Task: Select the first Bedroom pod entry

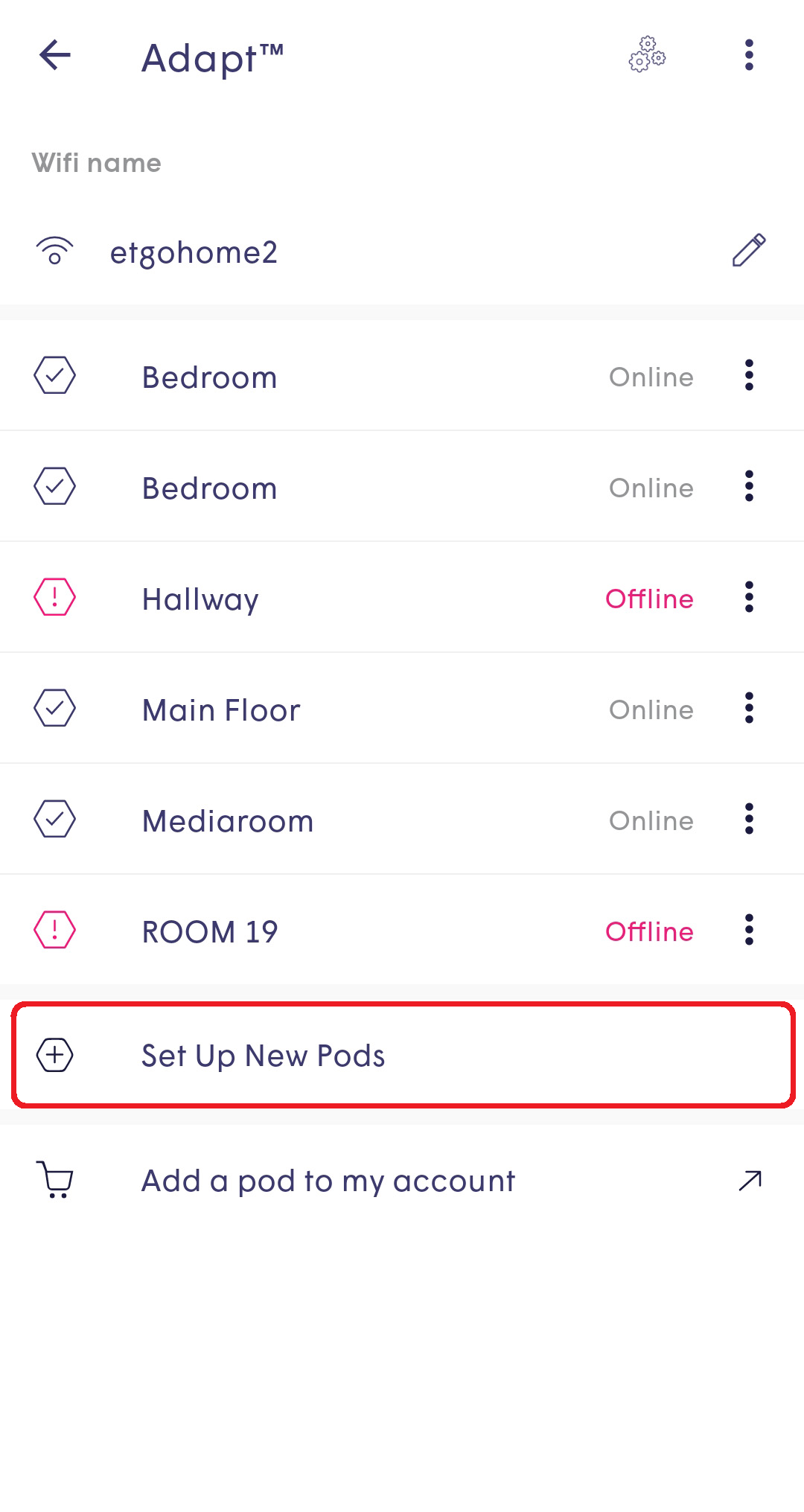Action: click(x=209, y=377)
